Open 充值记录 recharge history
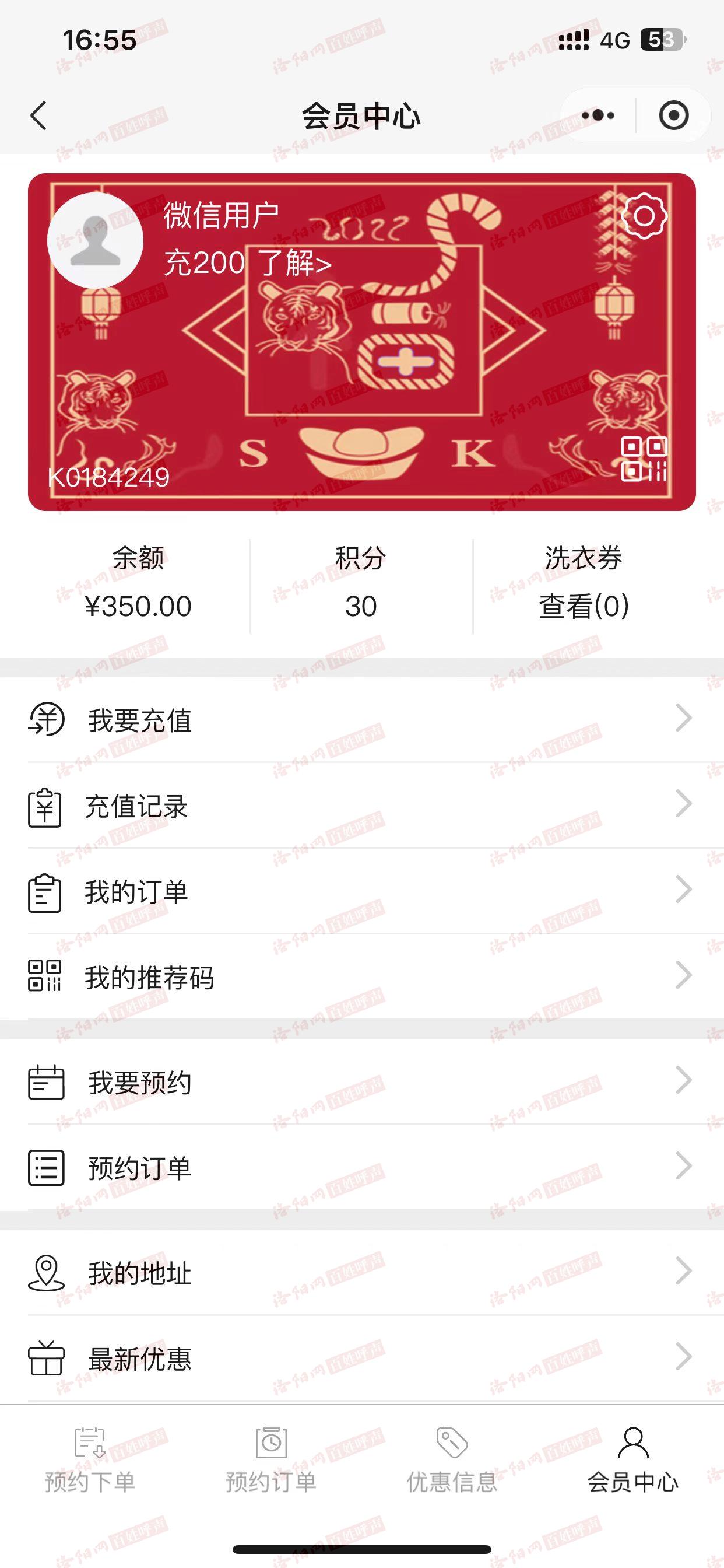Viewport: 724px width, 1568px height. click(x=361, y=806)
